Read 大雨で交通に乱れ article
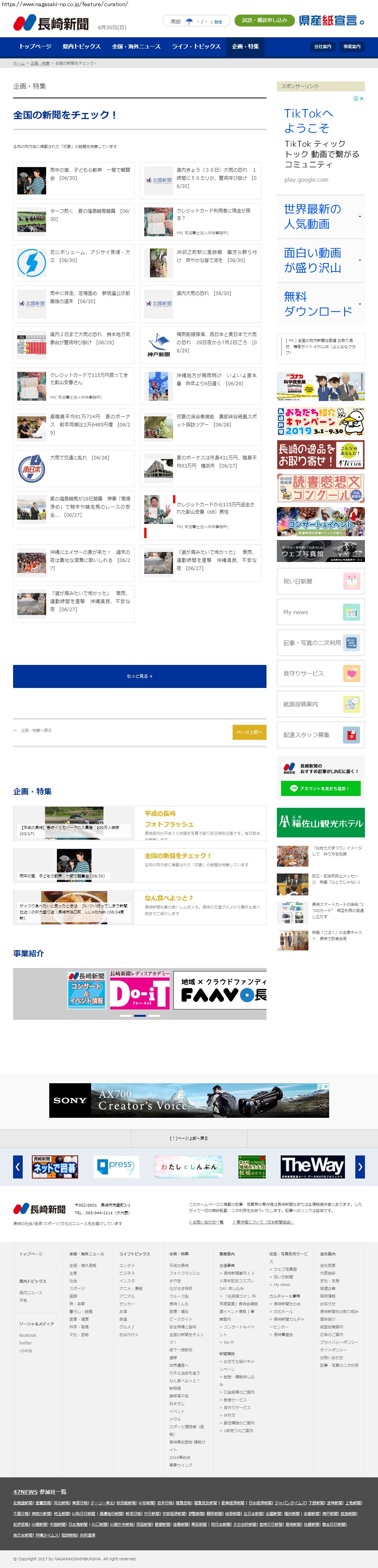Viewport: 378px width, 1568px height. pyautogui.click(x=79, y=458)
